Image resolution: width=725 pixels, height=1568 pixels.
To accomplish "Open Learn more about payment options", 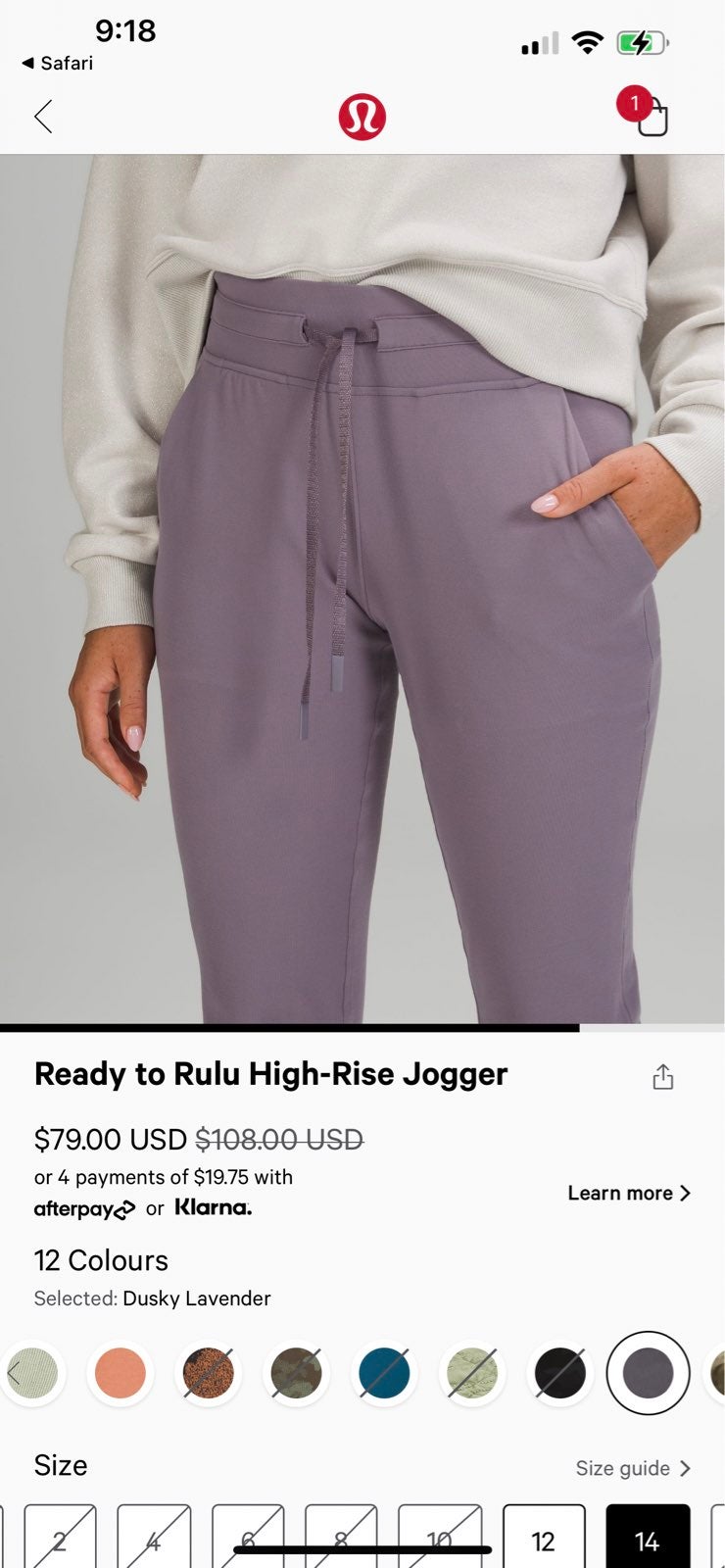I will [629, 1193].
